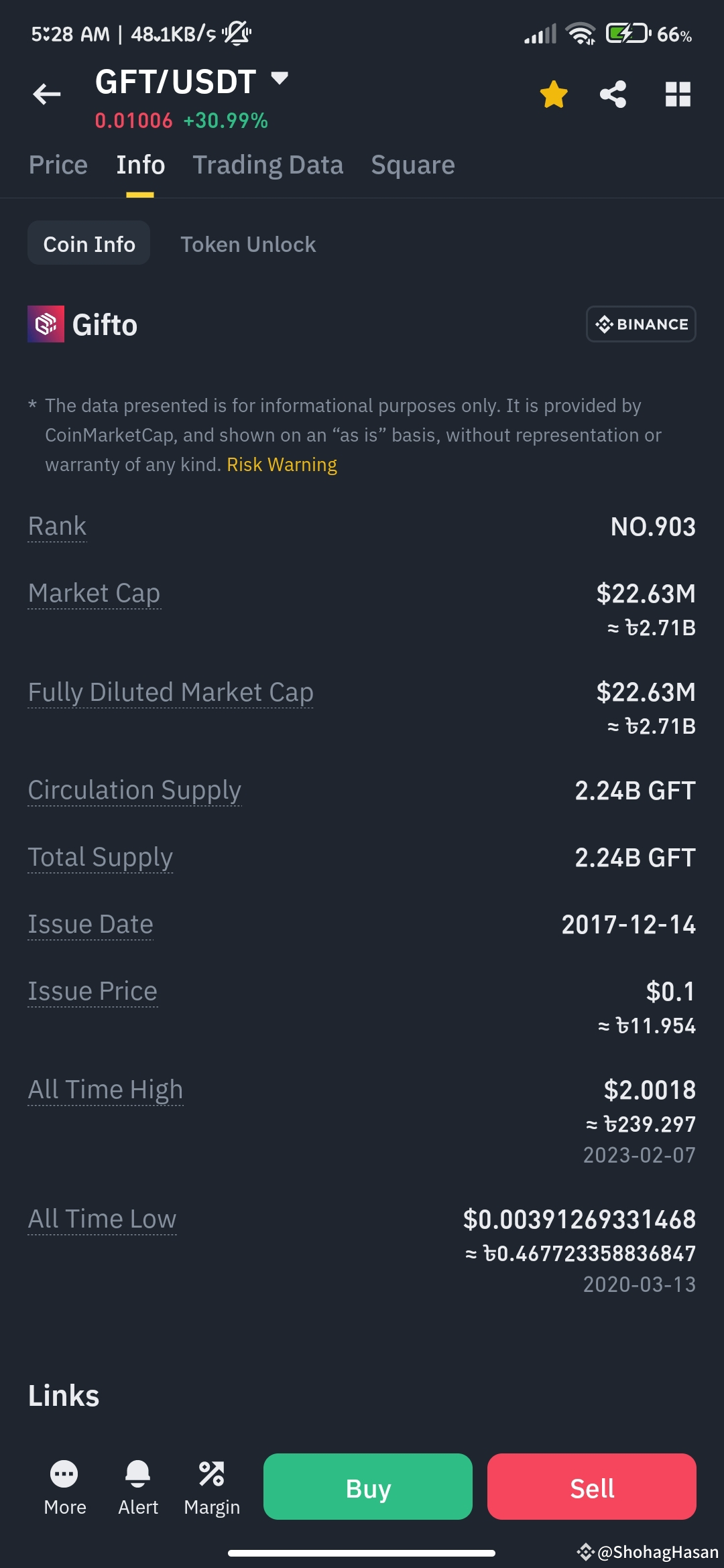This screenshot has width=724, height=1568.
Task: Tap the Binance exchange badge
Action: tap(640, 324)
